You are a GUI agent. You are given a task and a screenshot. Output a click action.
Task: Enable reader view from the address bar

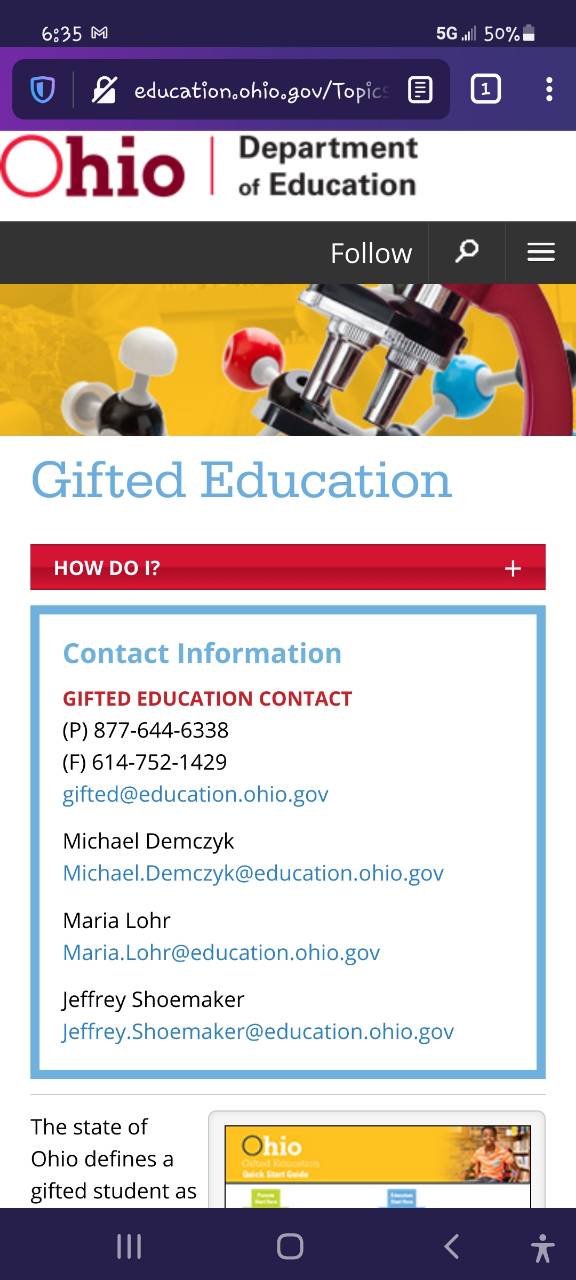click(x=420, y=91)
